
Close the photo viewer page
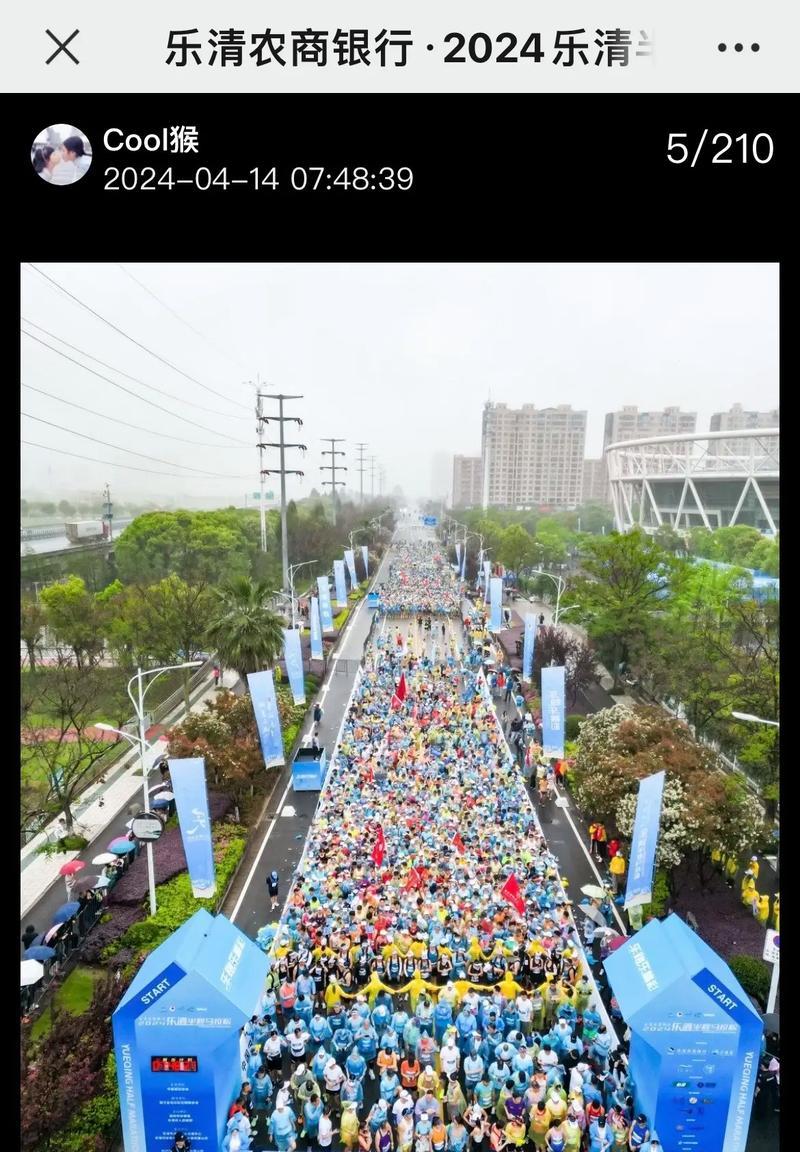(62, 47)
